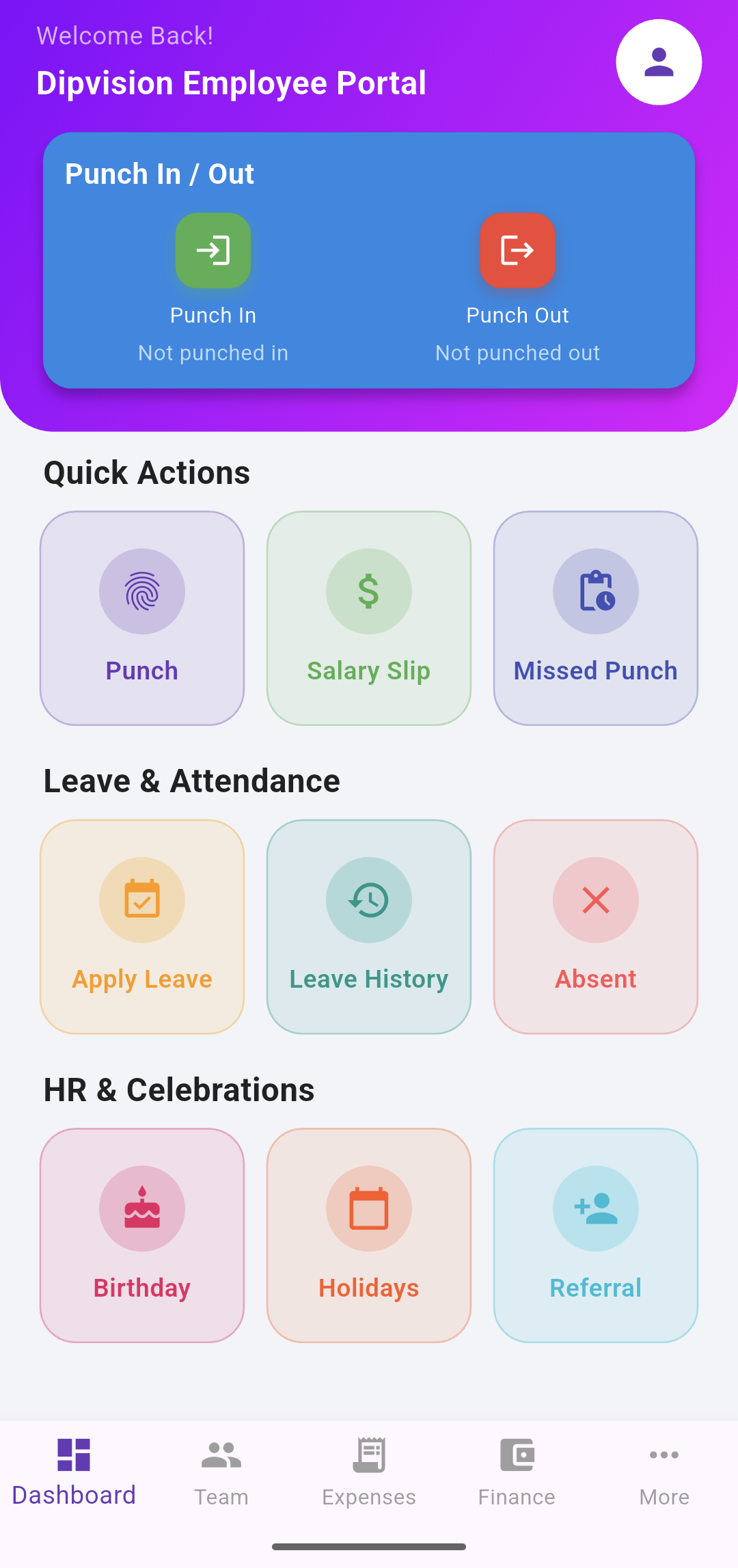Open the Holidays card
738x1568 pixels.
click(369, 1235)
